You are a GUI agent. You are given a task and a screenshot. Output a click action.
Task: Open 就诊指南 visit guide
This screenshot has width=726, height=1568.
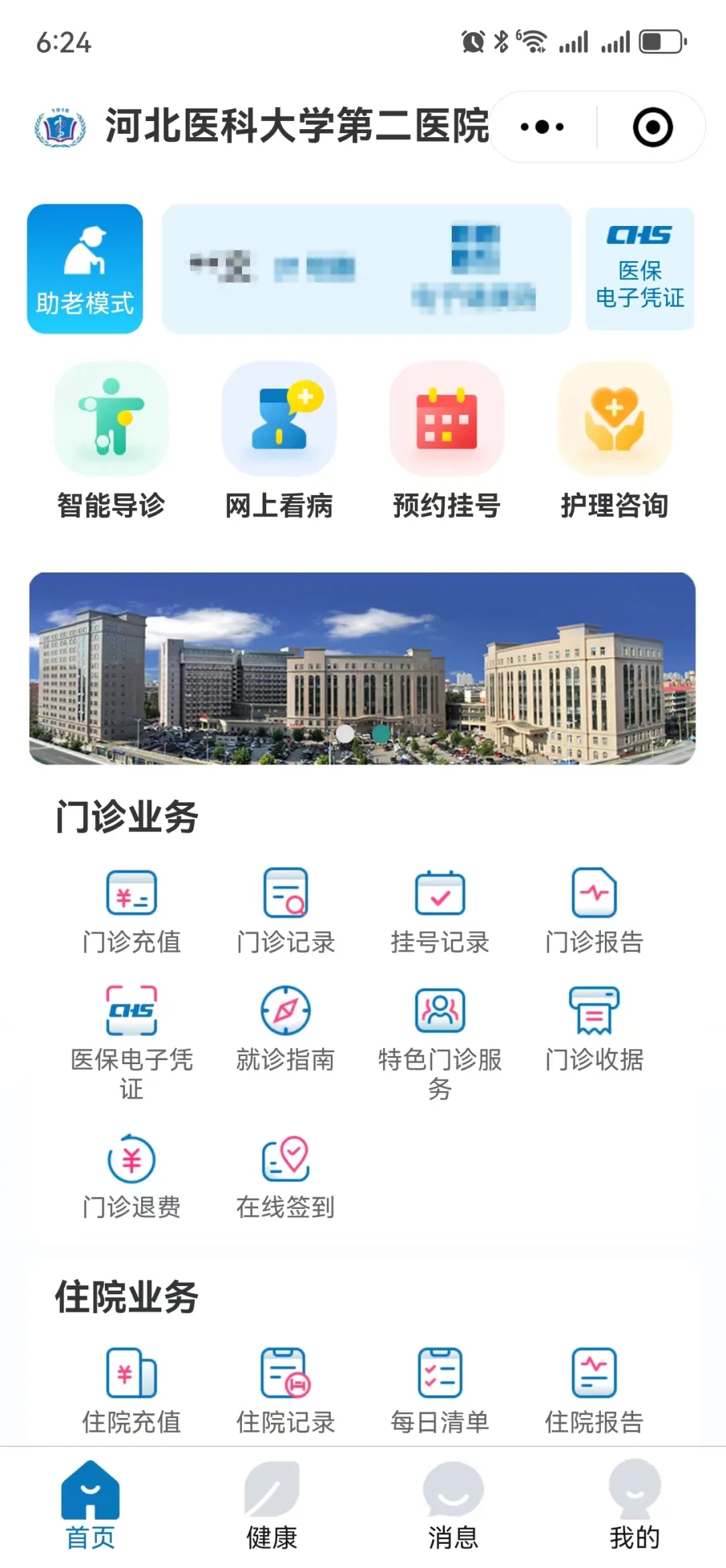pos(286,1029)
